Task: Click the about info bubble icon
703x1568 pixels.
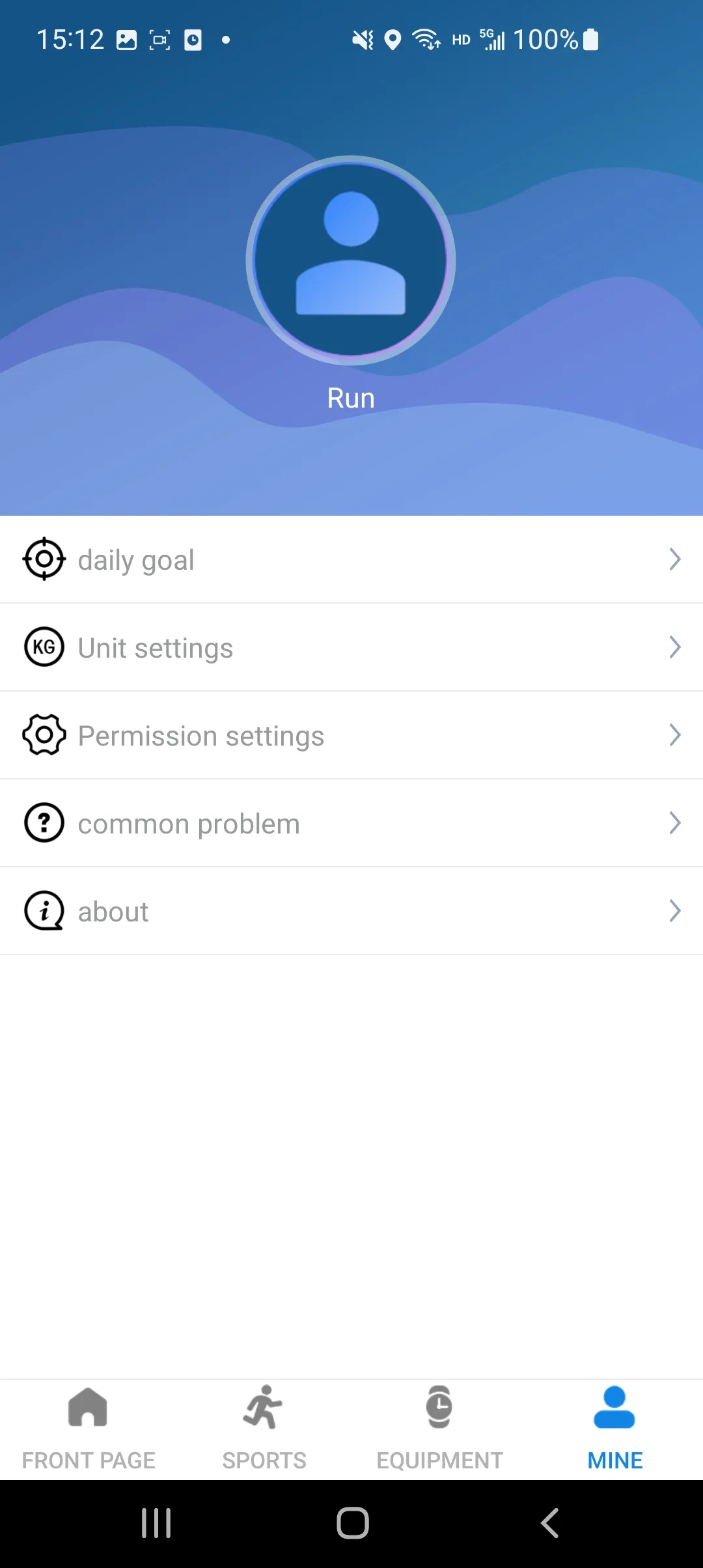Action: pyautogui.click(x=44, y=910)
